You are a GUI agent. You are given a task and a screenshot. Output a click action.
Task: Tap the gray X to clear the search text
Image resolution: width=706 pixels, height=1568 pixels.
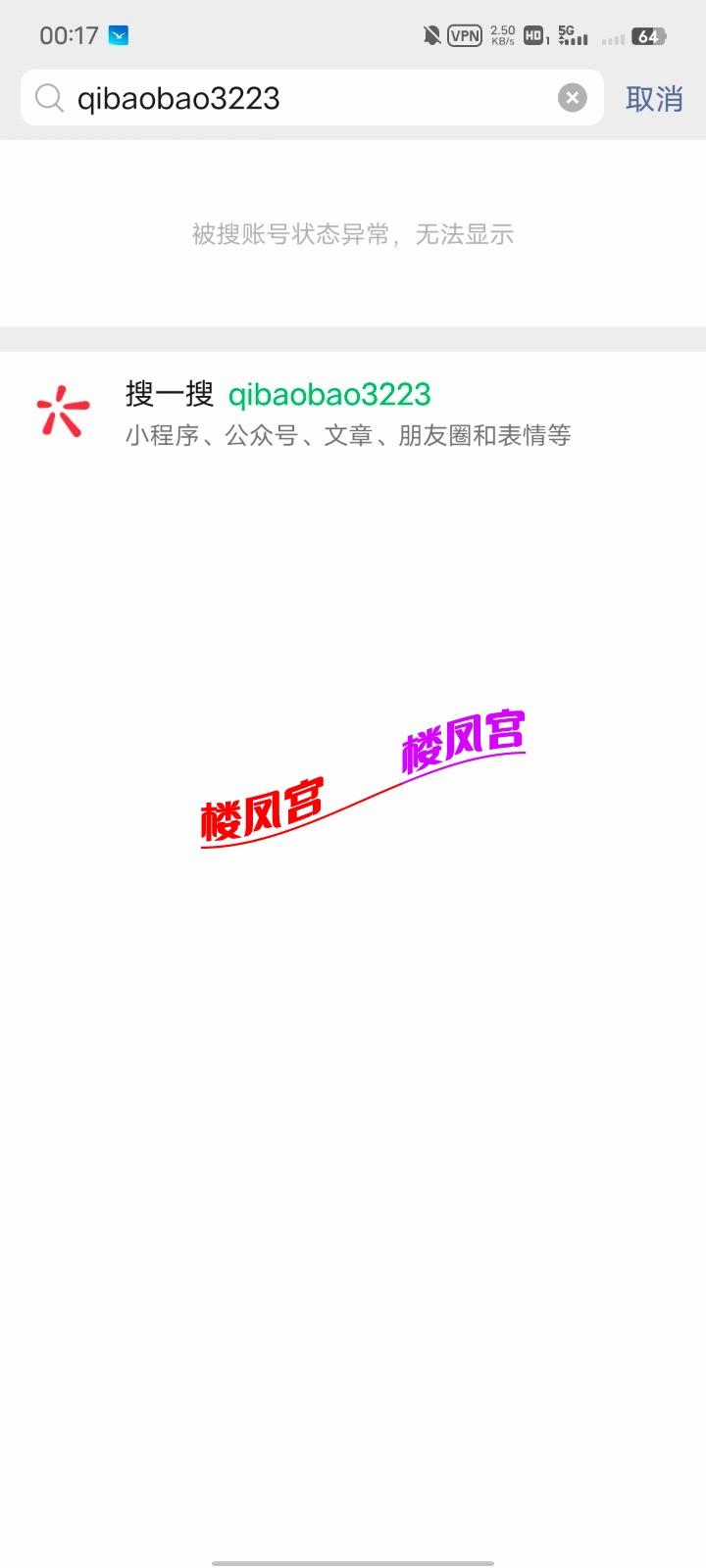tap(572, 96)
